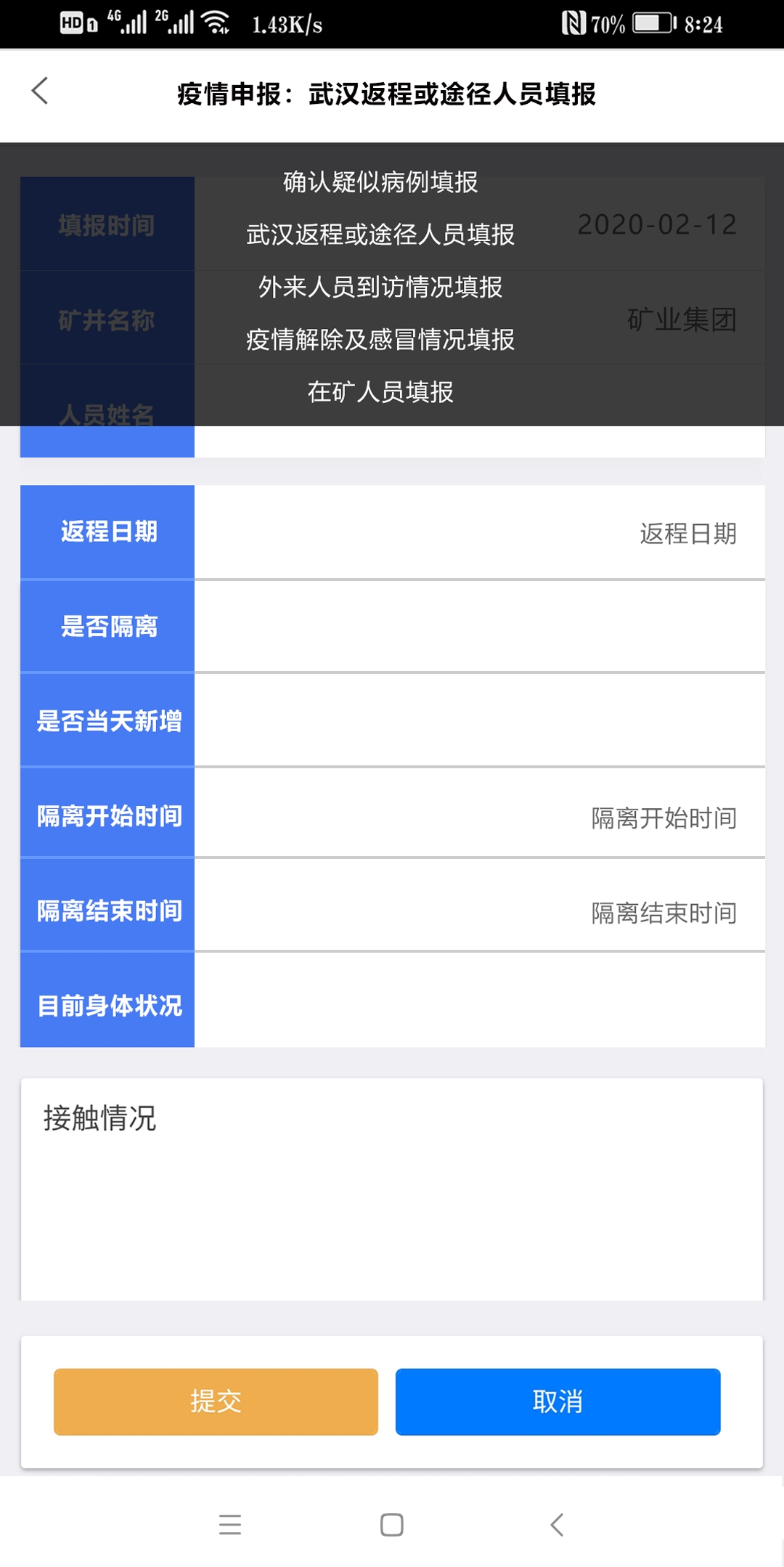Choose 外来人员到访情况填报 report type
This screenshot has height=1567, width=784.
(x=380, y=288)
